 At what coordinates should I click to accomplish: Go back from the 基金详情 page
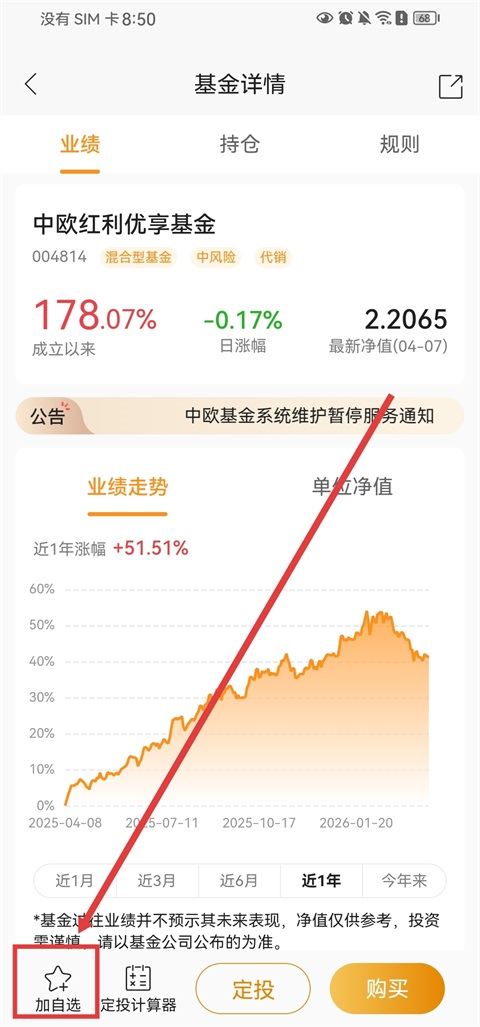point(30,84)
